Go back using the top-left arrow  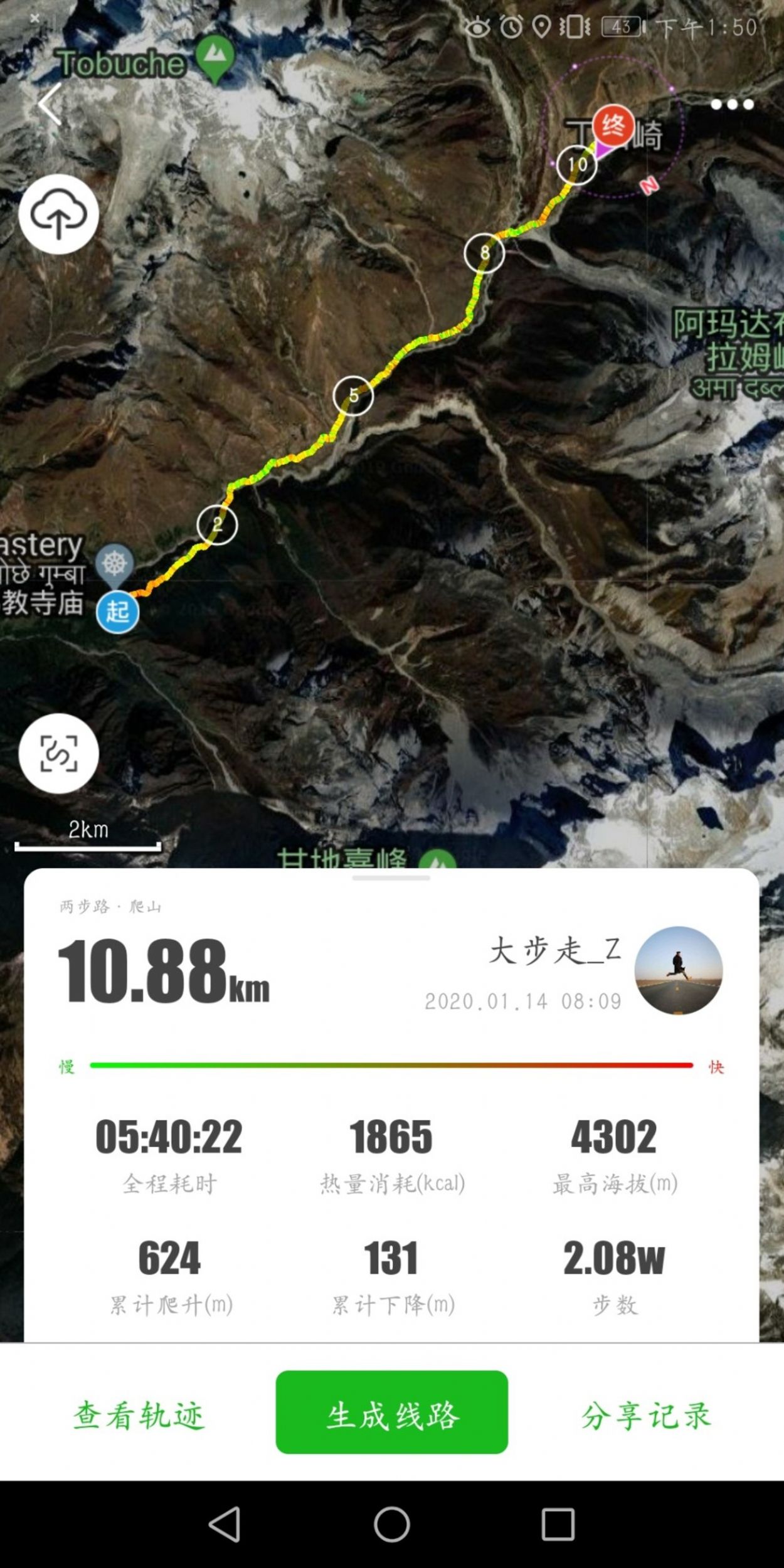[50, 104]
